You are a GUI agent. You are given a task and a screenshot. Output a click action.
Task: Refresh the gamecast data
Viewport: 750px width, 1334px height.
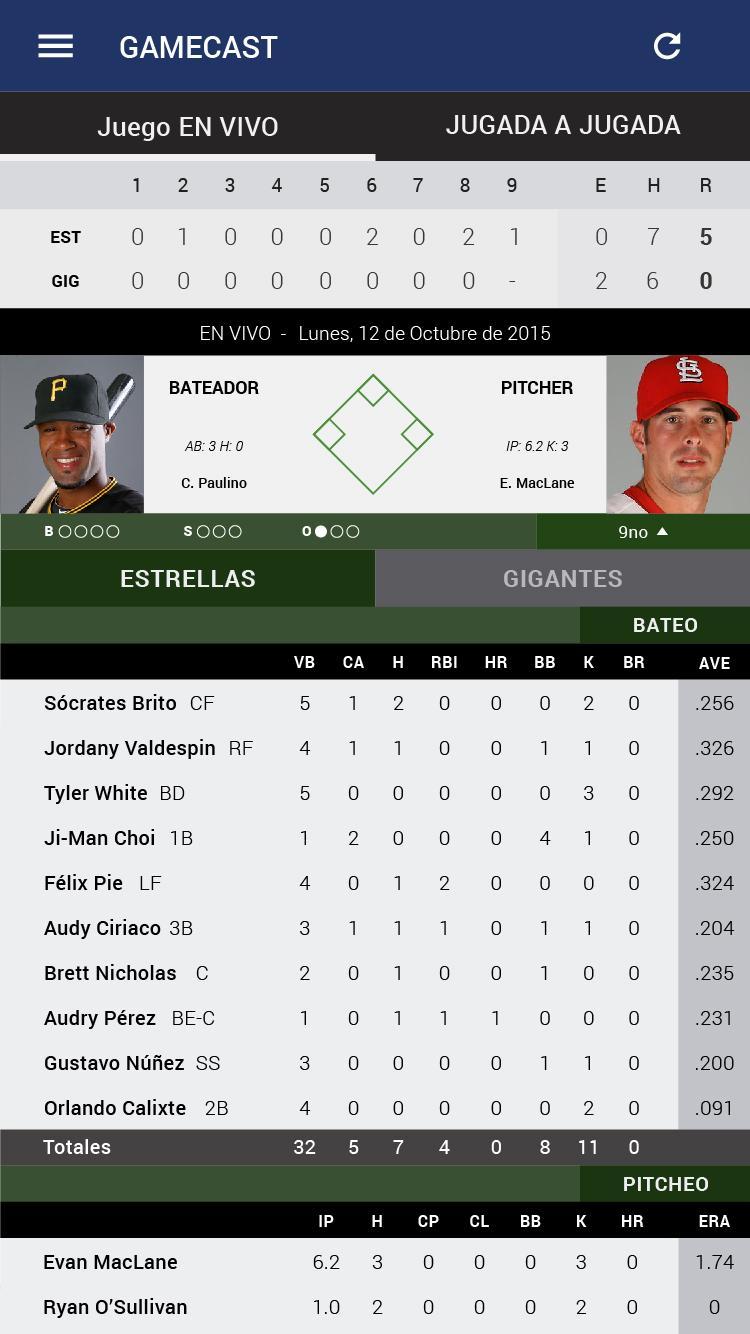[x=667, y=46]
